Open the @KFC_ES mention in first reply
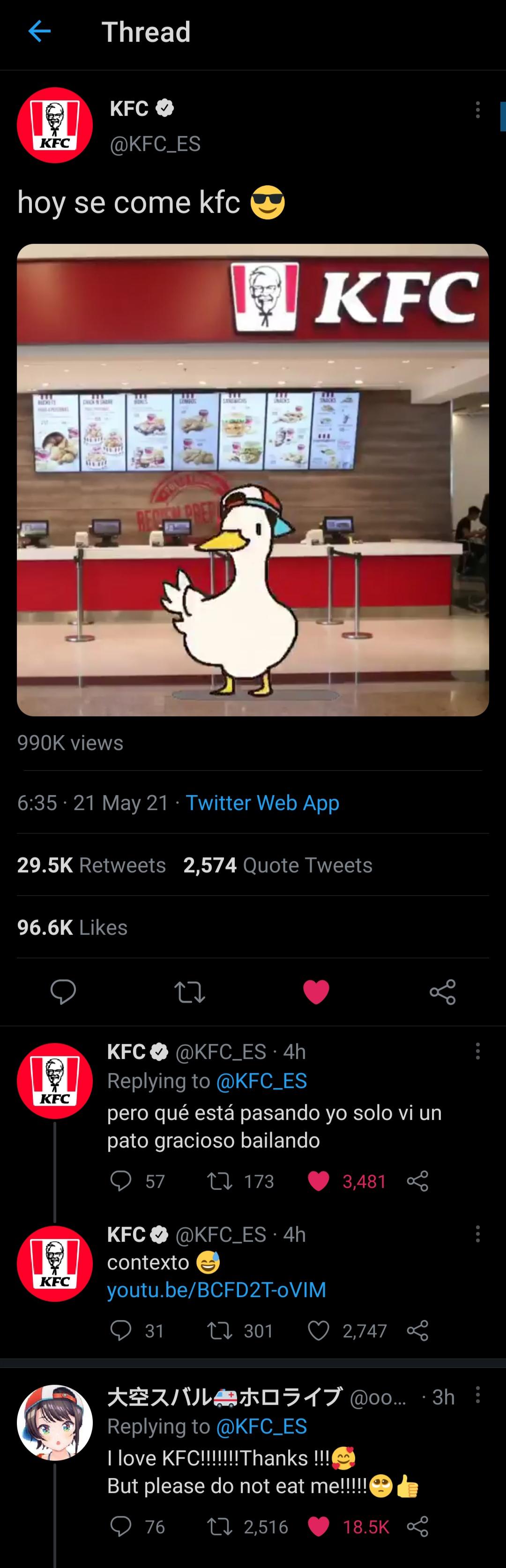Image resolution: width=506 pixels, height=1568 pixels. click(x=261, y=1080)
